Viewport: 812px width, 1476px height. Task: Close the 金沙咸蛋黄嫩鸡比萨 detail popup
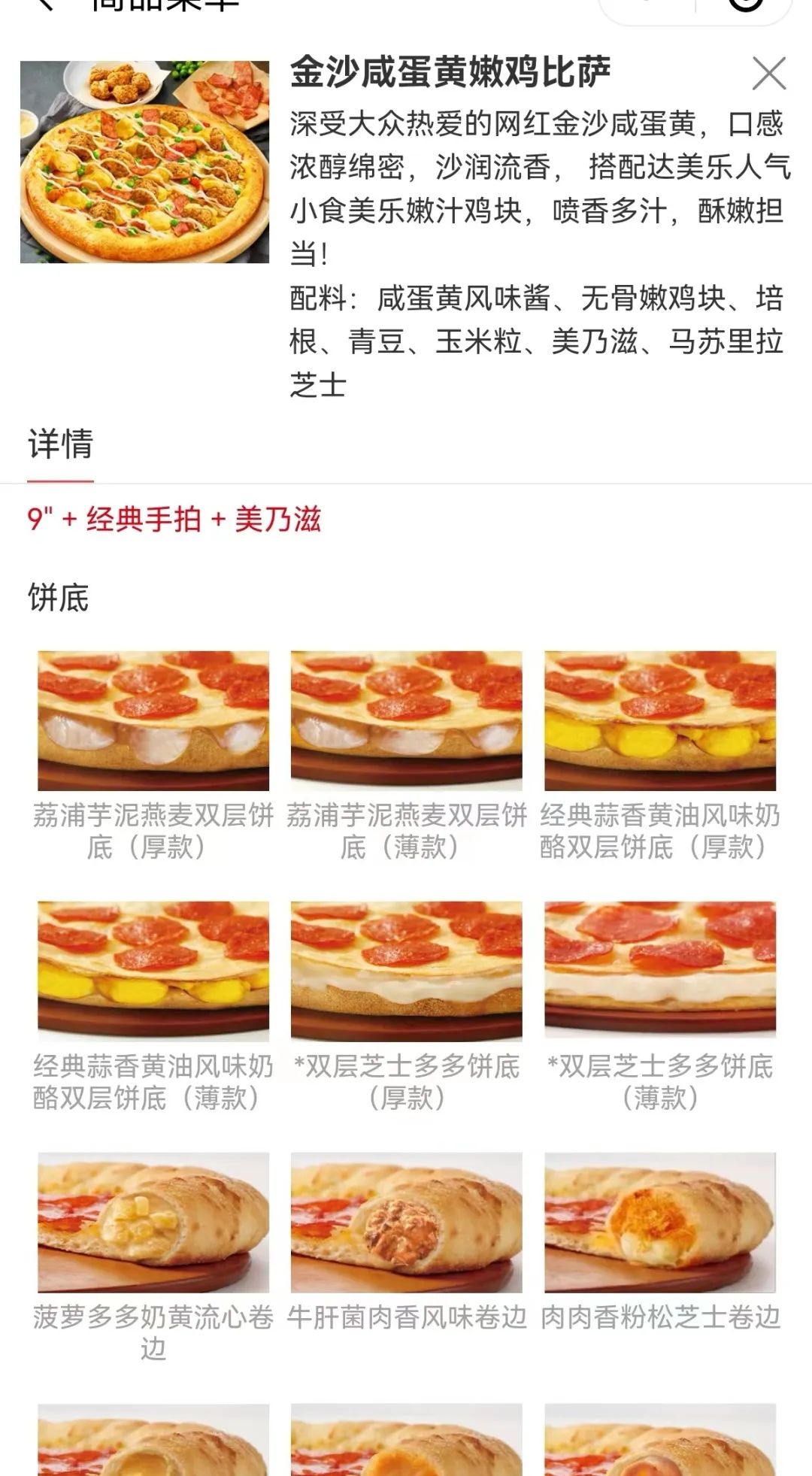click(x=768, y=73)
